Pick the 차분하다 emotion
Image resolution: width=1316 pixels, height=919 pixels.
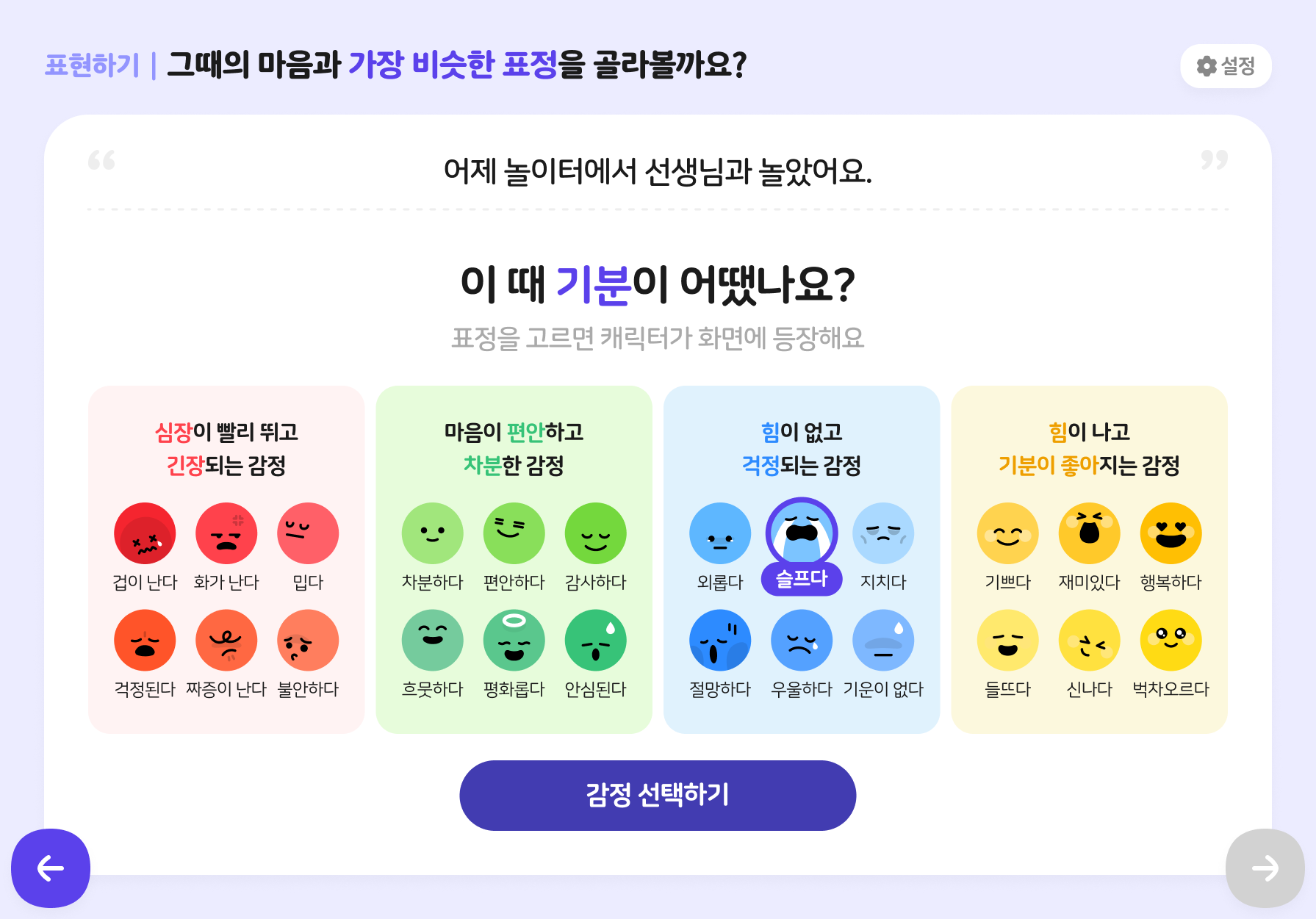432,534
